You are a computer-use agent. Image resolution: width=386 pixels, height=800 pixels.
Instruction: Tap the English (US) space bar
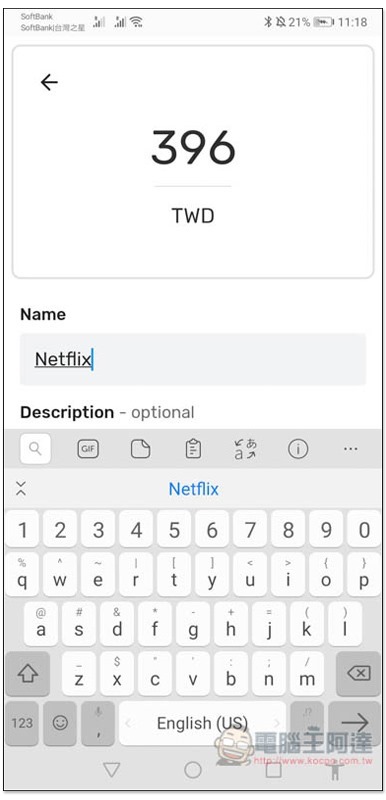click(202, 723)
